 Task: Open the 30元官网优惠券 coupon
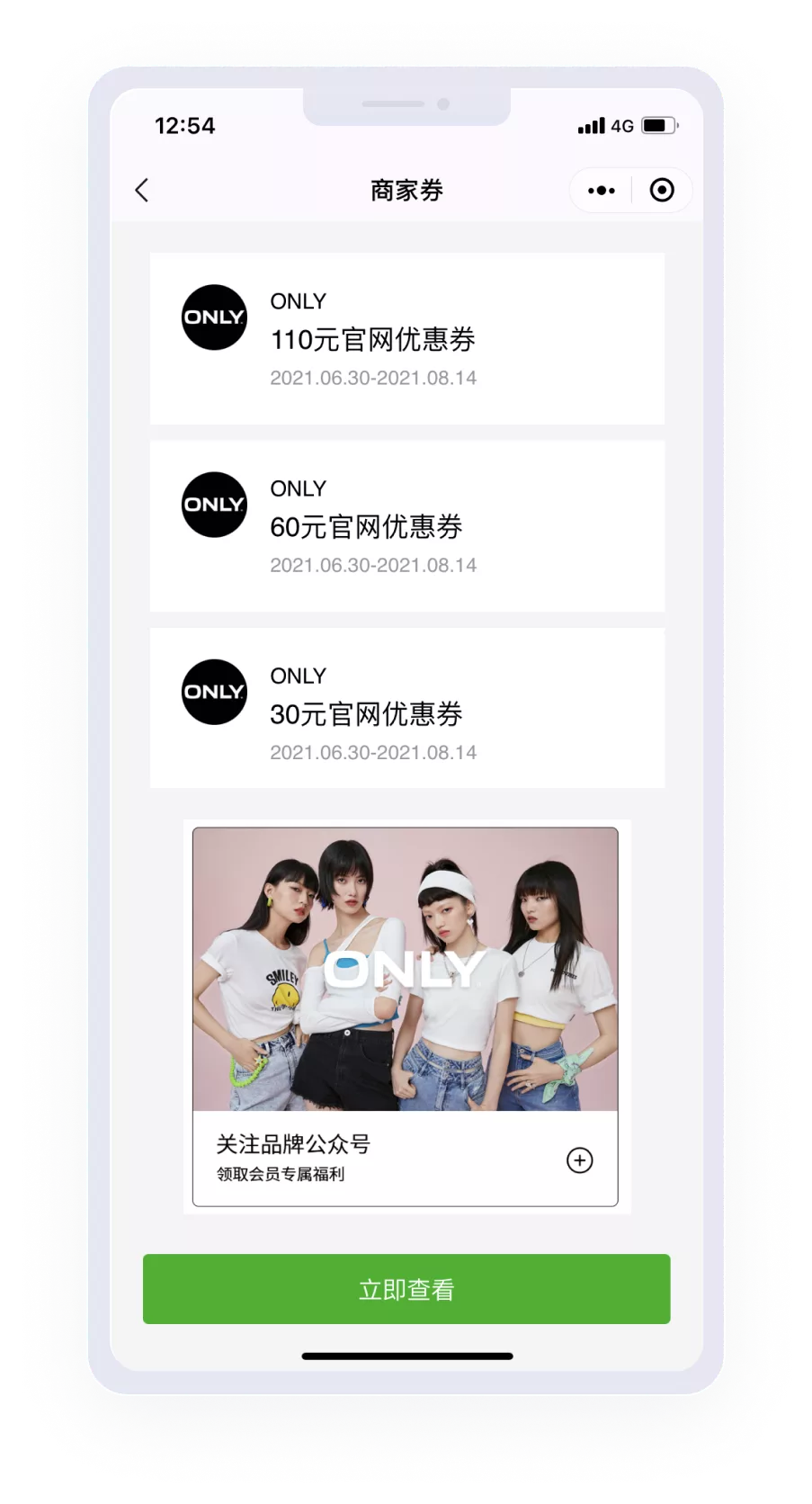point(407,709)
